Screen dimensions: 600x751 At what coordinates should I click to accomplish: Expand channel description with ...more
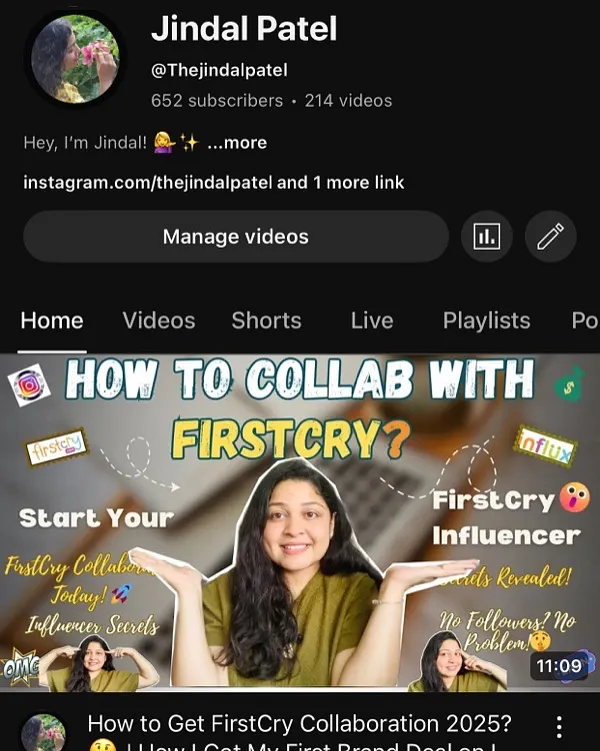237,143
